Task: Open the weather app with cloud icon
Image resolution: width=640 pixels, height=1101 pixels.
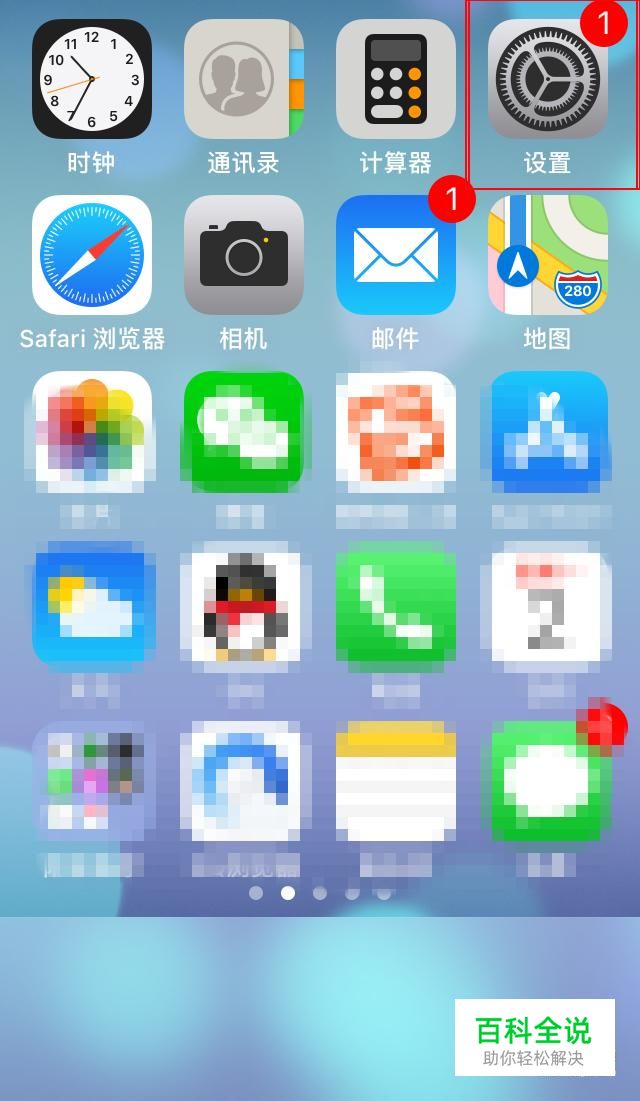Action: 92,607
